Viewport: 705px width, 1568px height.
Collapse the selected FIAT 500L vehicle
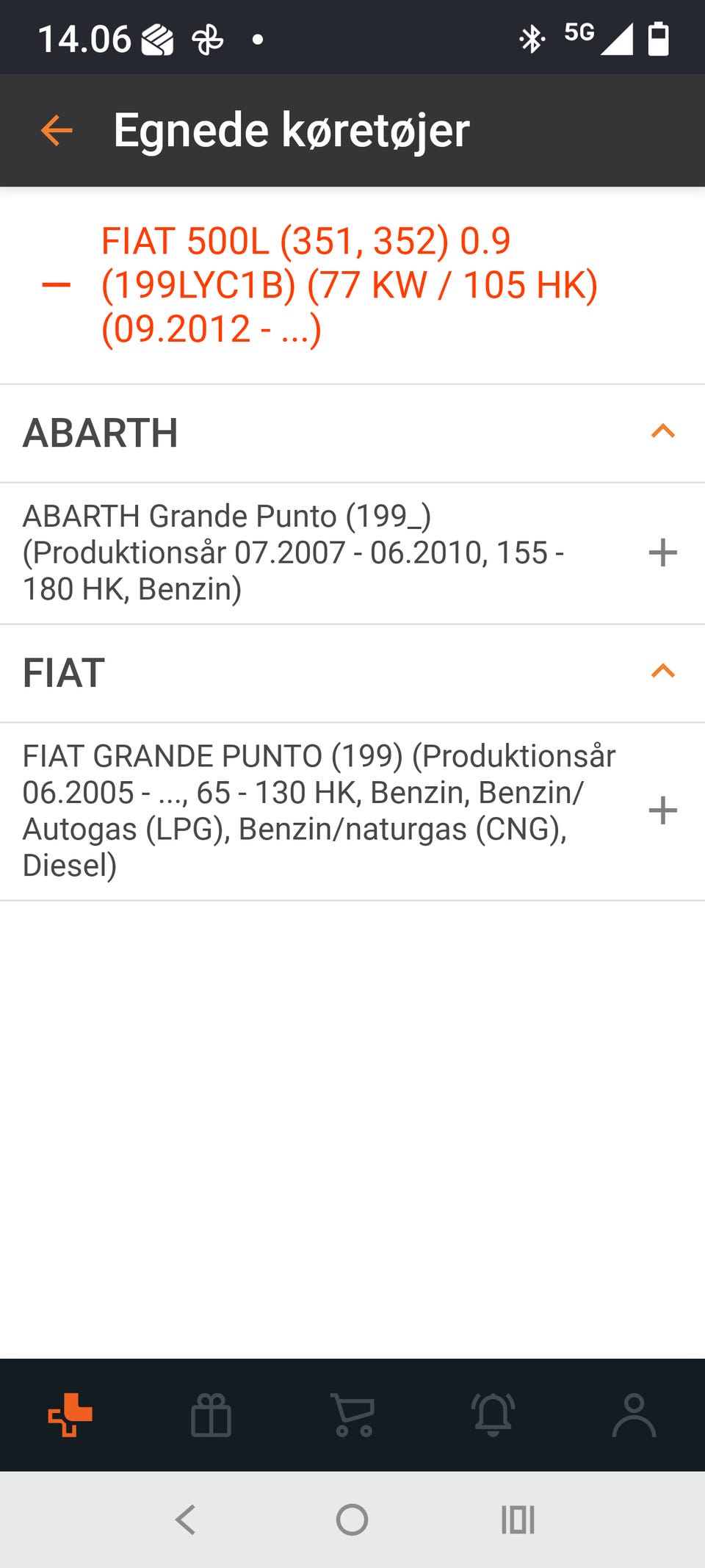57,285
